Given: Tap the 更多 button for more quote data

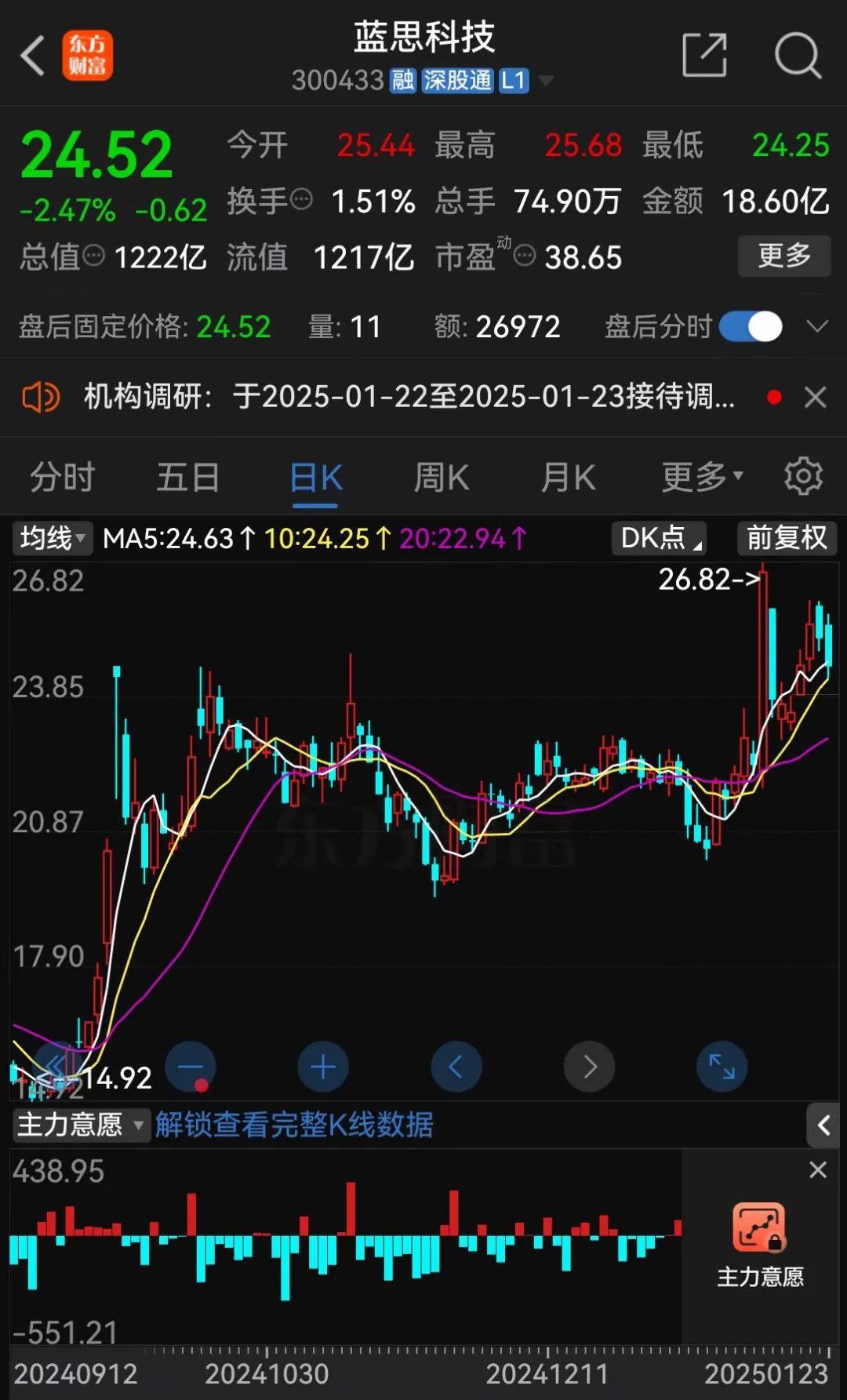Looking at the screenshot, I should coord(783,256).
